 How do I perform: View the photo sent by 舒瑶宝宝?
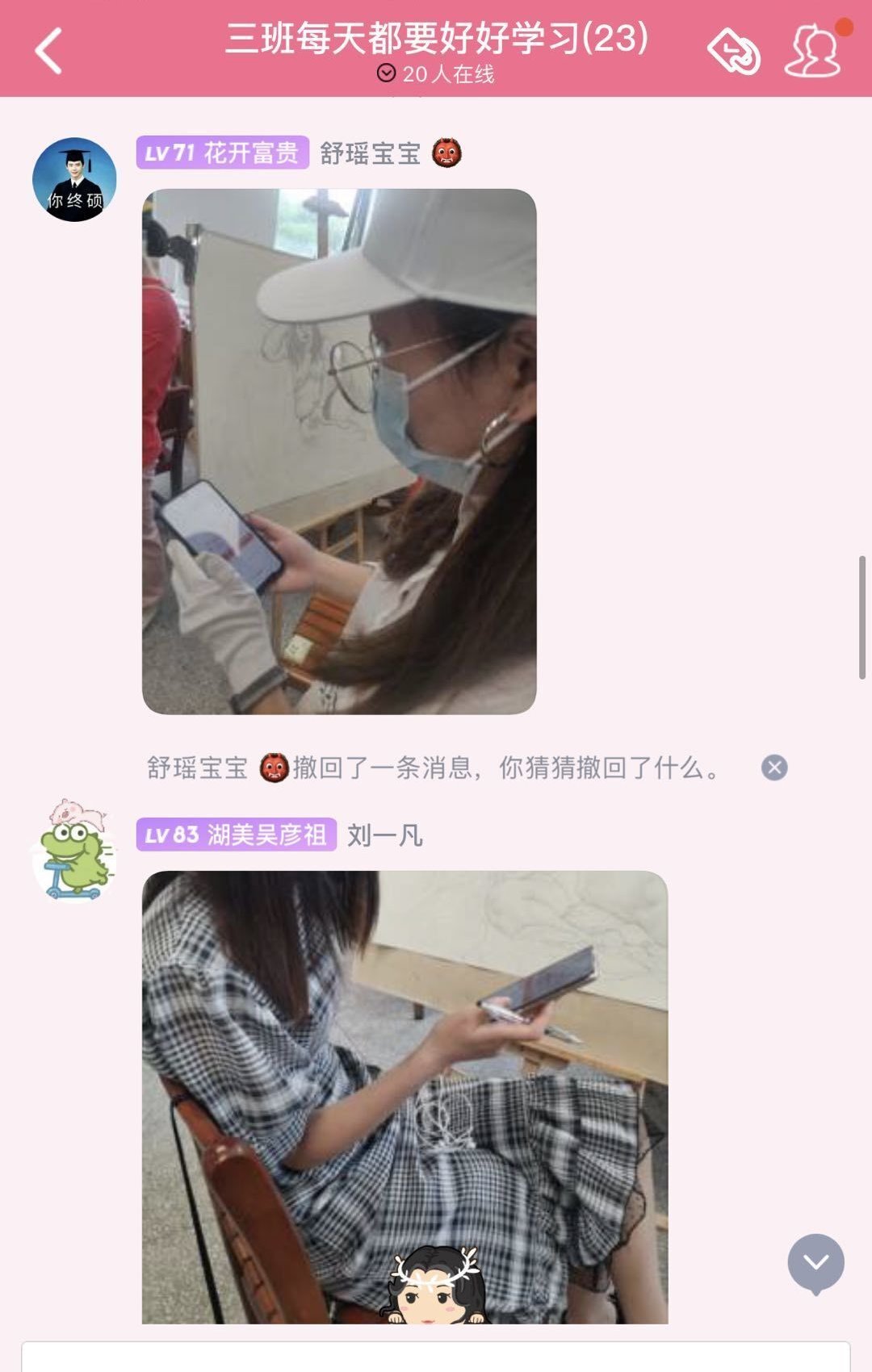click(339, 451)
